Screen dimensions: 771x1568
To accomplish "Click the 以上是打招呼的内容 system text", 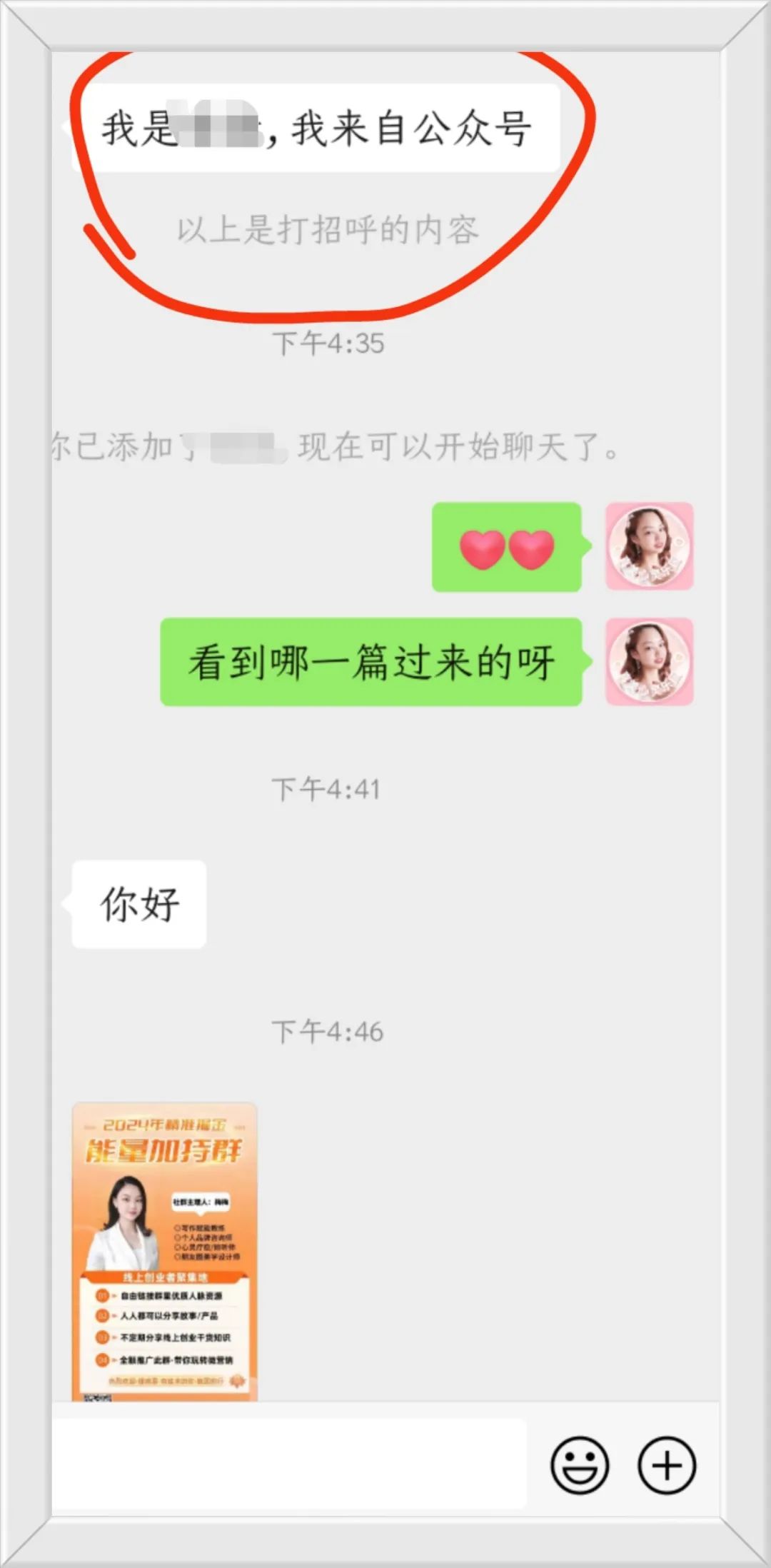I will [330, 229].
